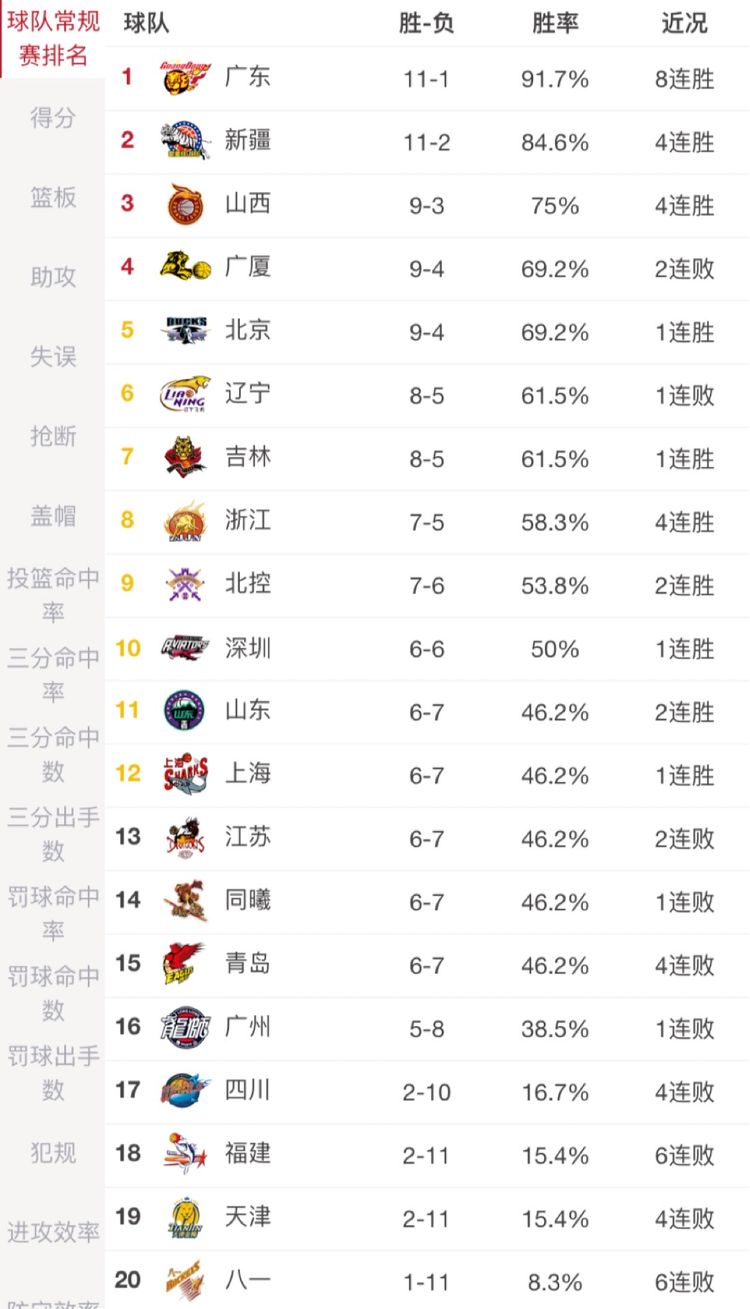Viewport: 750px width, 1309px height.
Task: Open the 新疆 team row
Action: [428, 142]
